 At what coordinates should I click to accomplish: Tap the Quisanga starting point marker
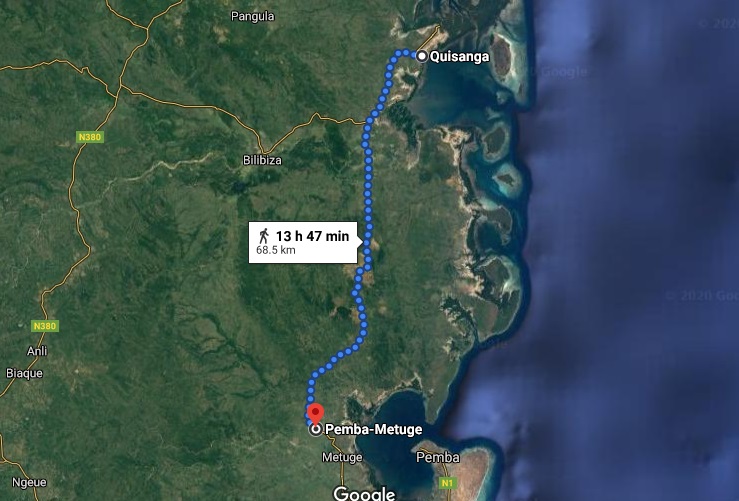(422, 57)
